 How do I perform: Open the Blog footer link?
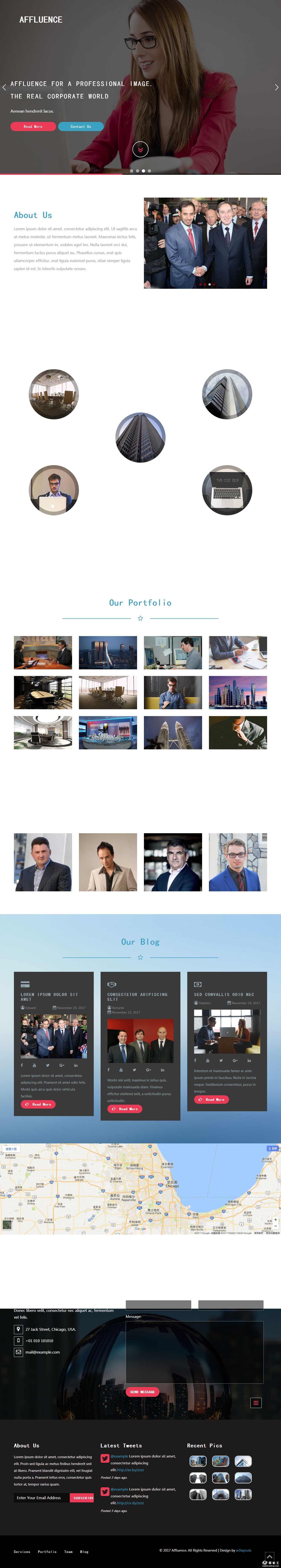pyautogui.click(x=84, y=1551)
